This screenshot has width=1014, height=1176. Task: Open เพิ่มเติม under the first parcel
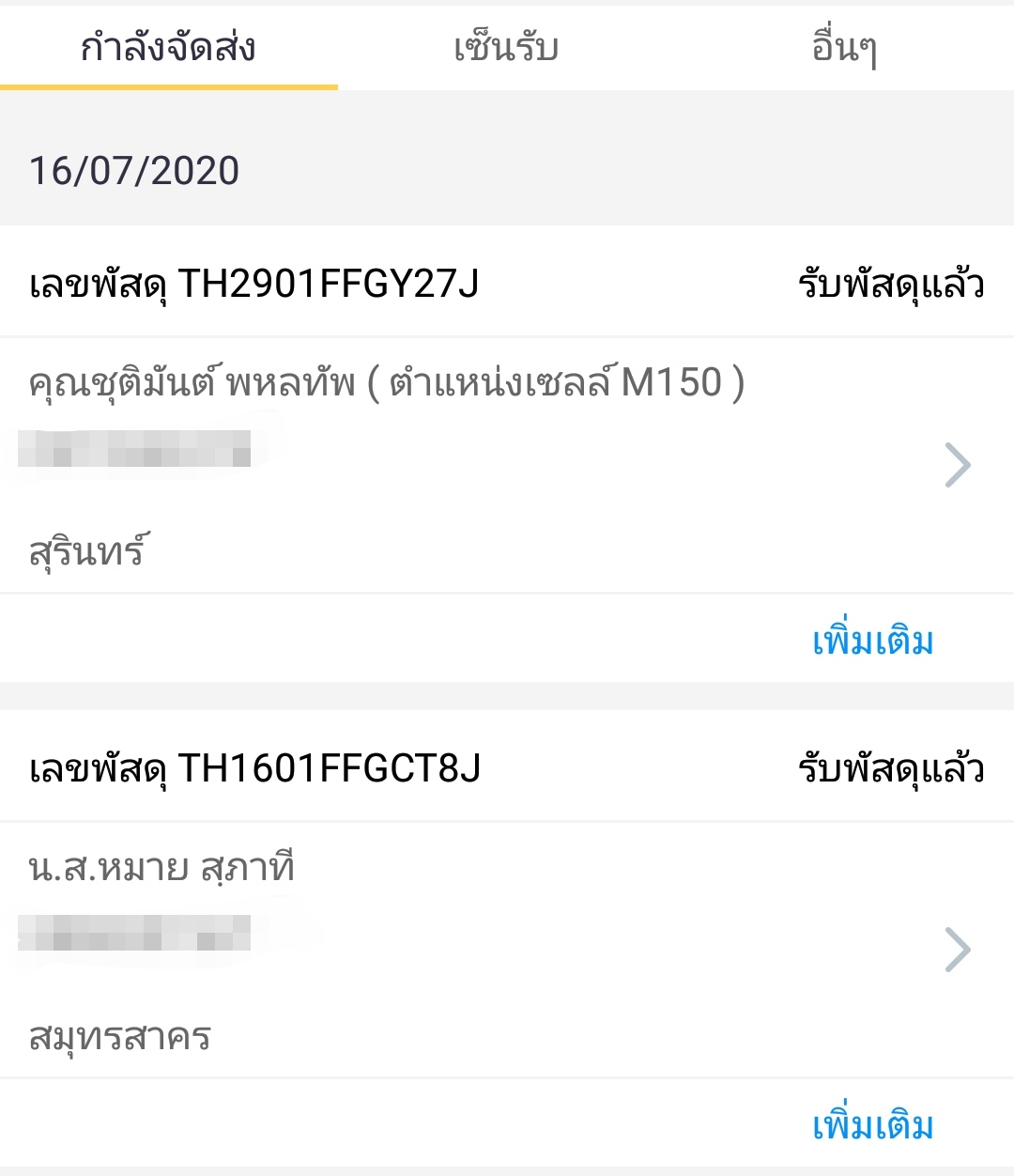pyautogui.click(x=871, y=641)
